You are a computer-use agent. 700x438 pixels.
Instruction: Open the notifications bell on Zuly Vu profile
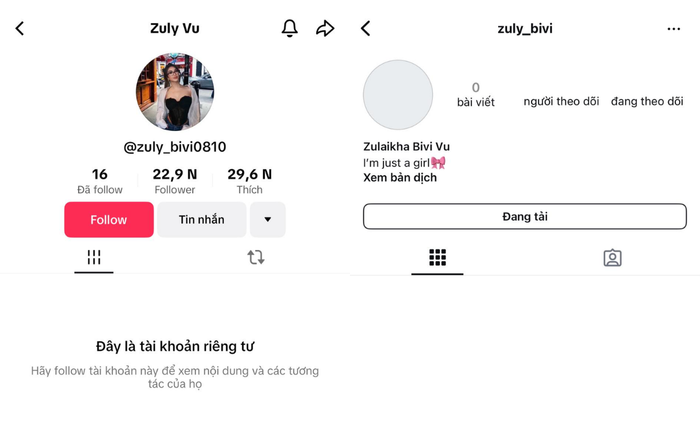click(290, 29)
